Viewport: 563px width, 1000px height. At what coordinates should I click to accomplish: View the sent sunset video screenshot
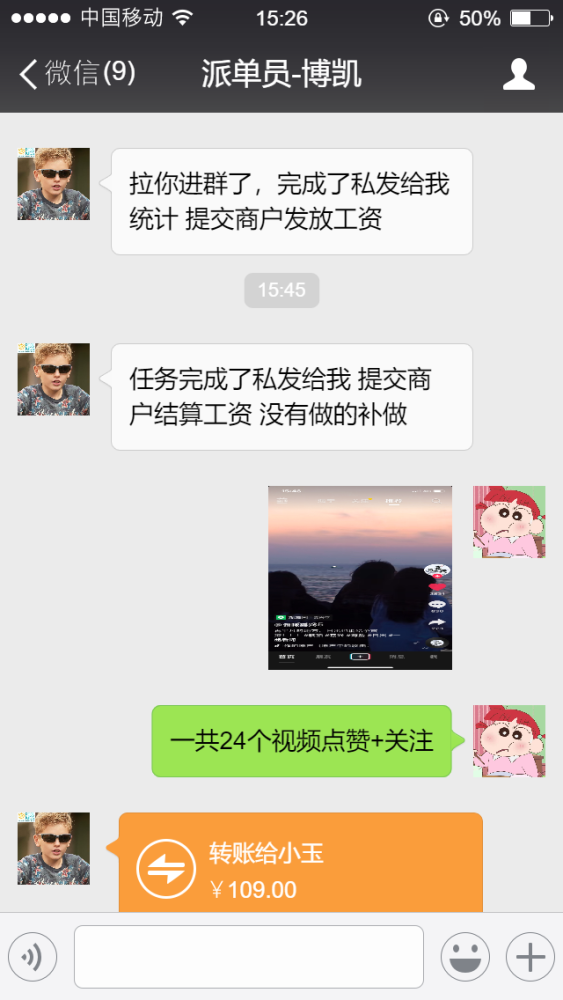point(360,578)
